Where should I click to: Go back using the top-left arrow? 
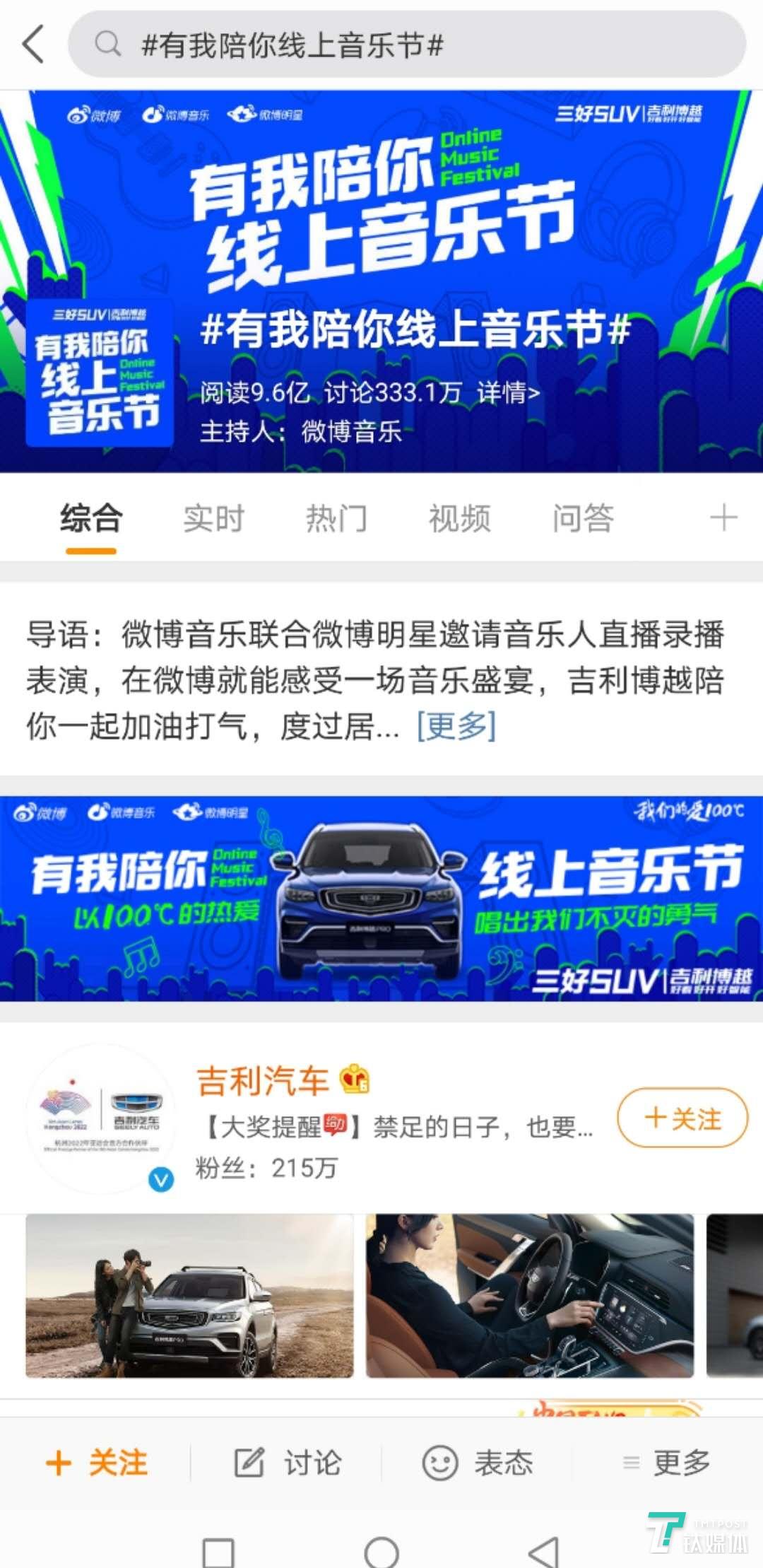(33, 45)
